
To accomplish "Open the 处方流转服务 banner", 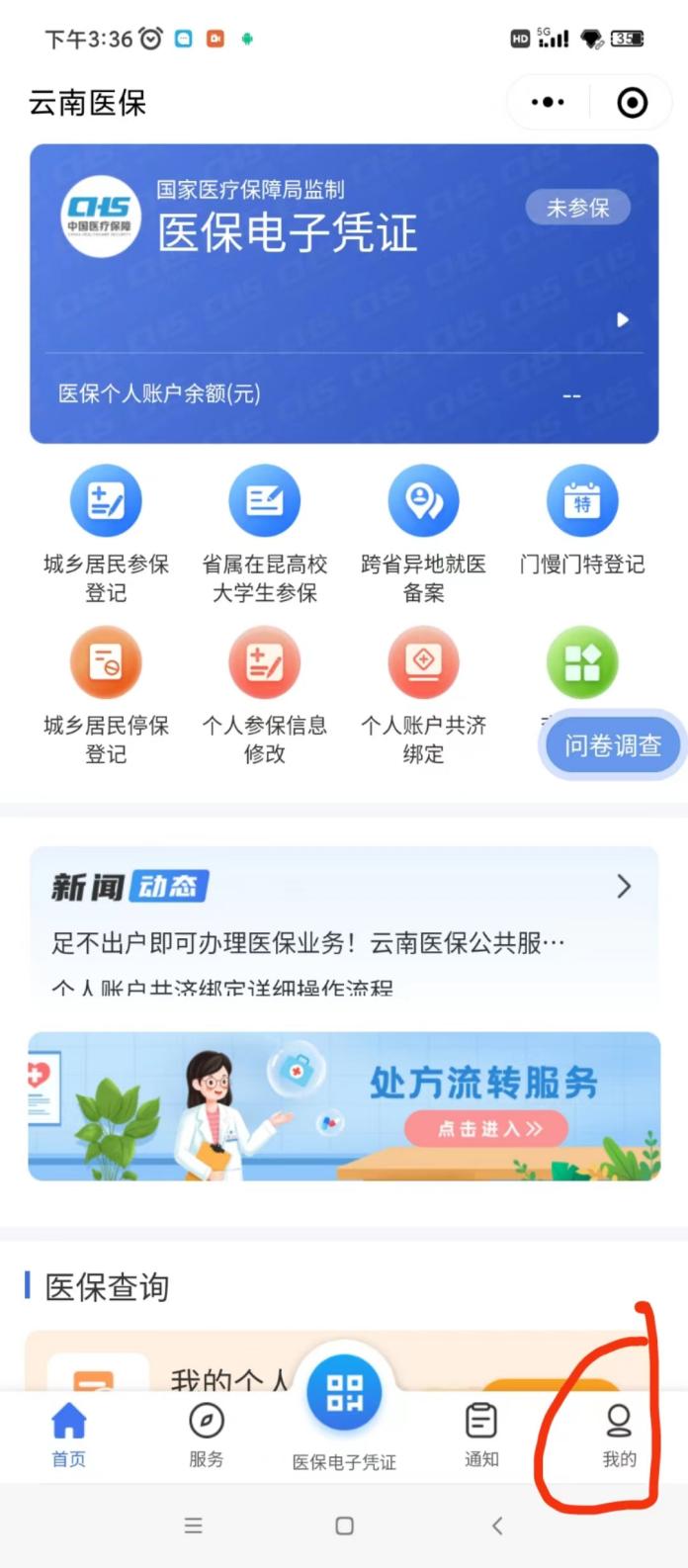I will coord(344,1106).
